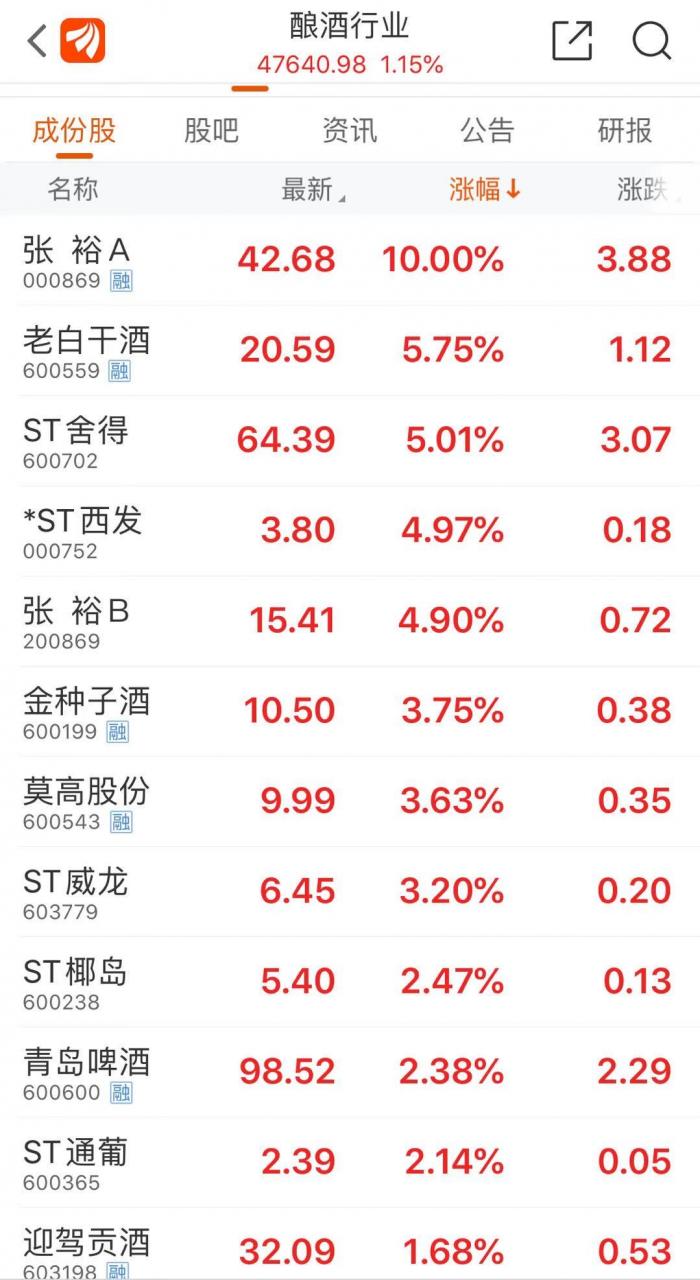Screen dimensions: 700x1280
Task: Go back using the top-left arrow
Action: coord(38,42)
